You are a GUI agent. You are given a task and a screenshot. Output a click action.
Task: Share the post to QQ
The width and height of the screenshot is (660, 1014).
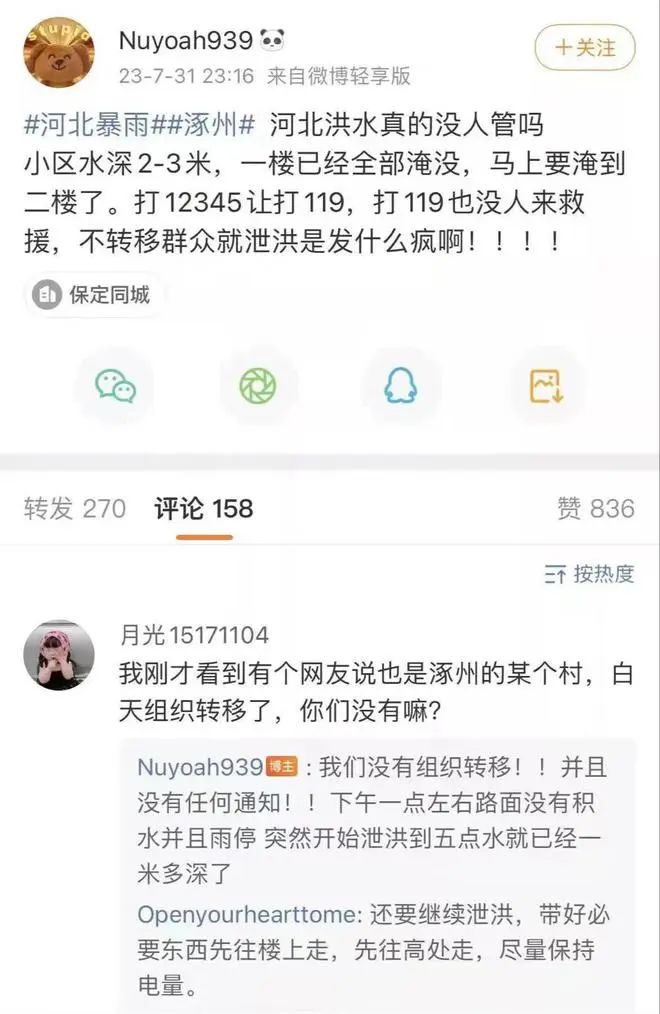[x=401, y=386]
